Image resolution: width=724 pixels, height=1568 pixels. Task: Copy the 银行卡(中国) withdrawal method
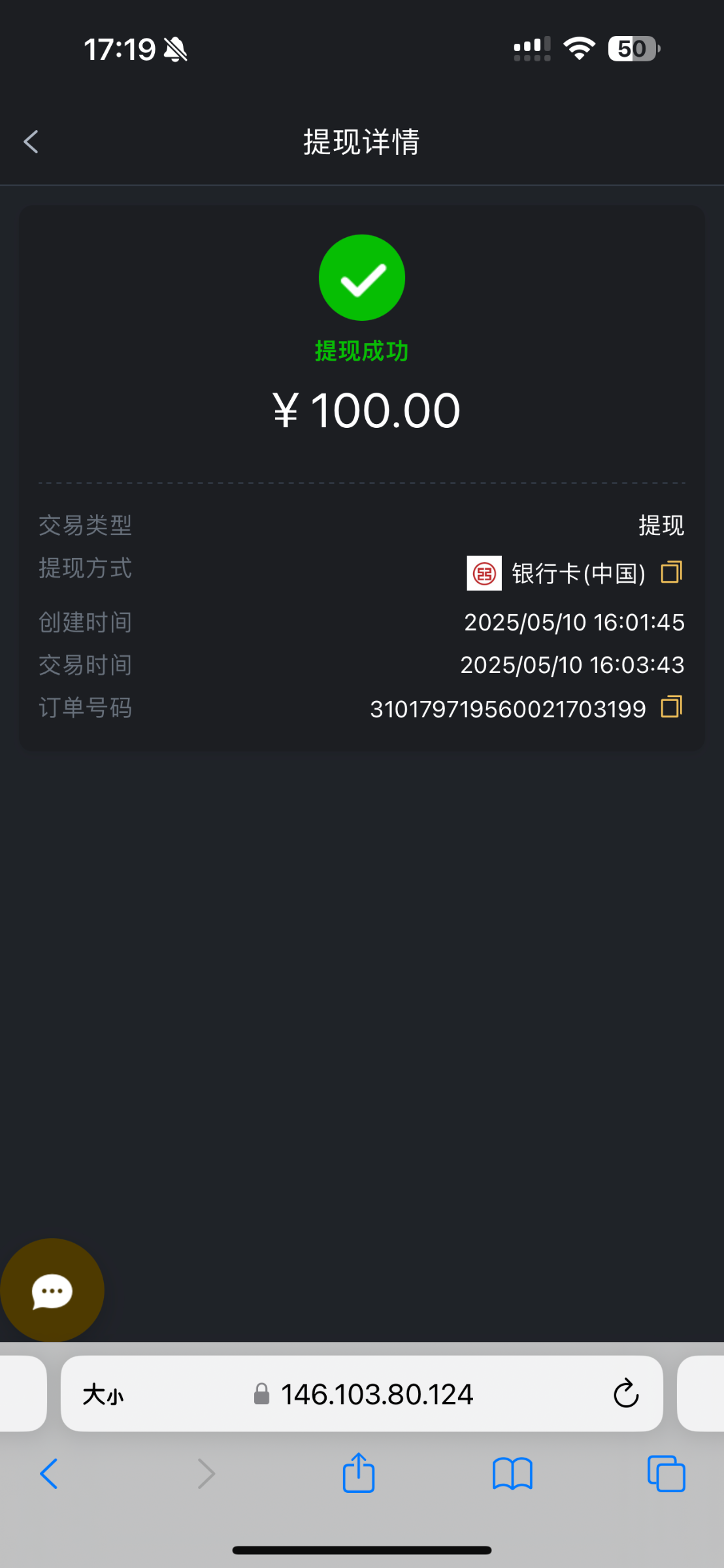671,572
